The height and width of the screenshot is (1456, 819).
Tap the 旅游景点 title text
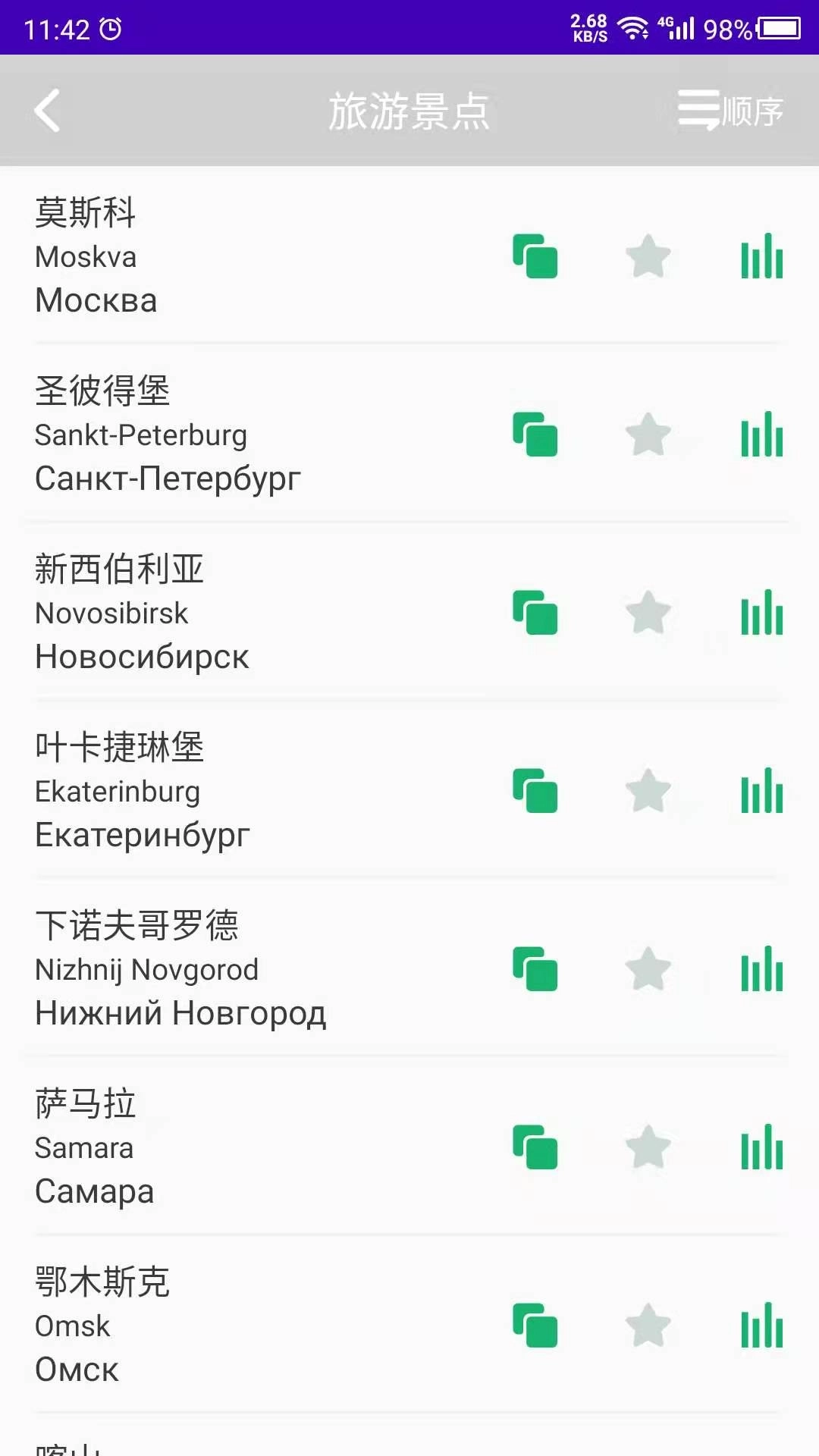[409, 110]
